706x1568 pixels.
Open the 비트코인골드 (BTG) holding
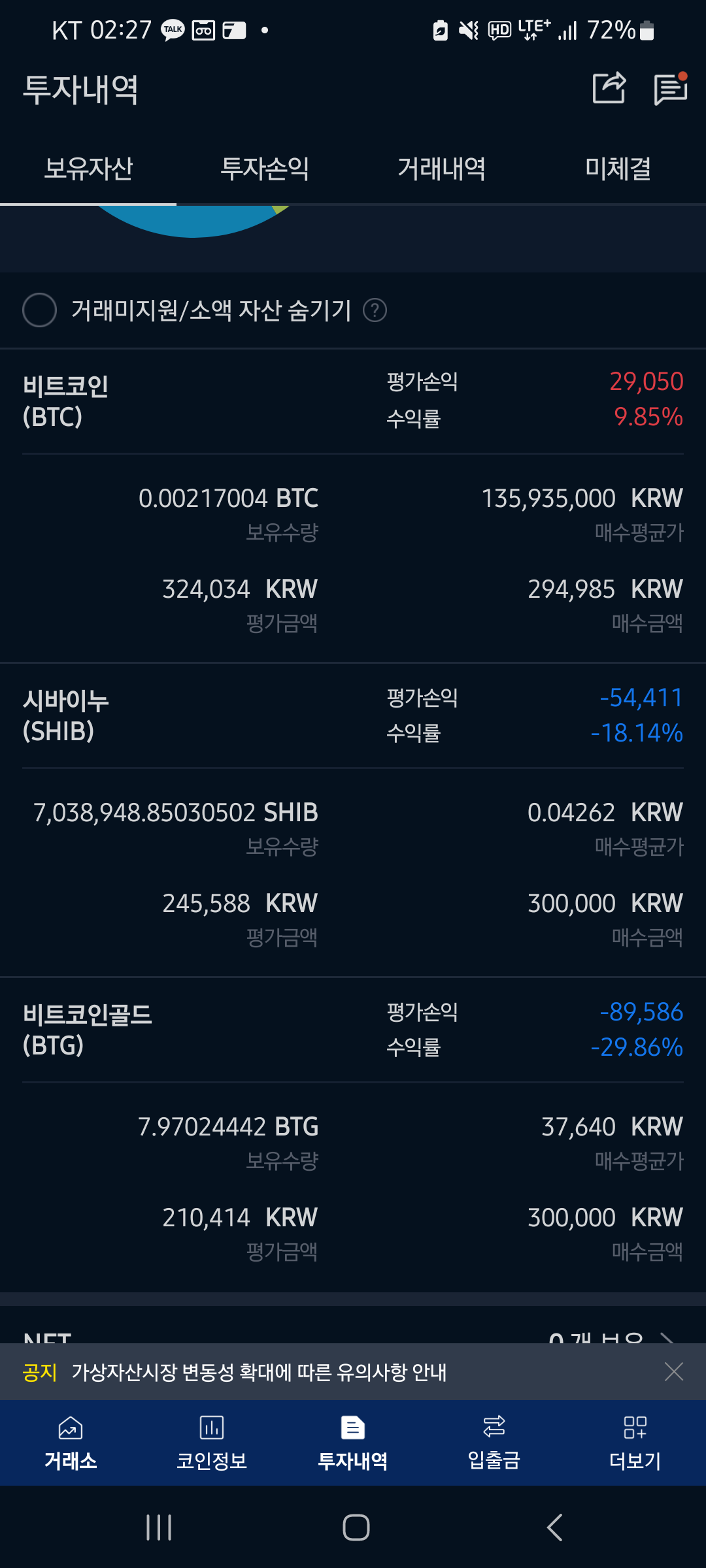87,1030
